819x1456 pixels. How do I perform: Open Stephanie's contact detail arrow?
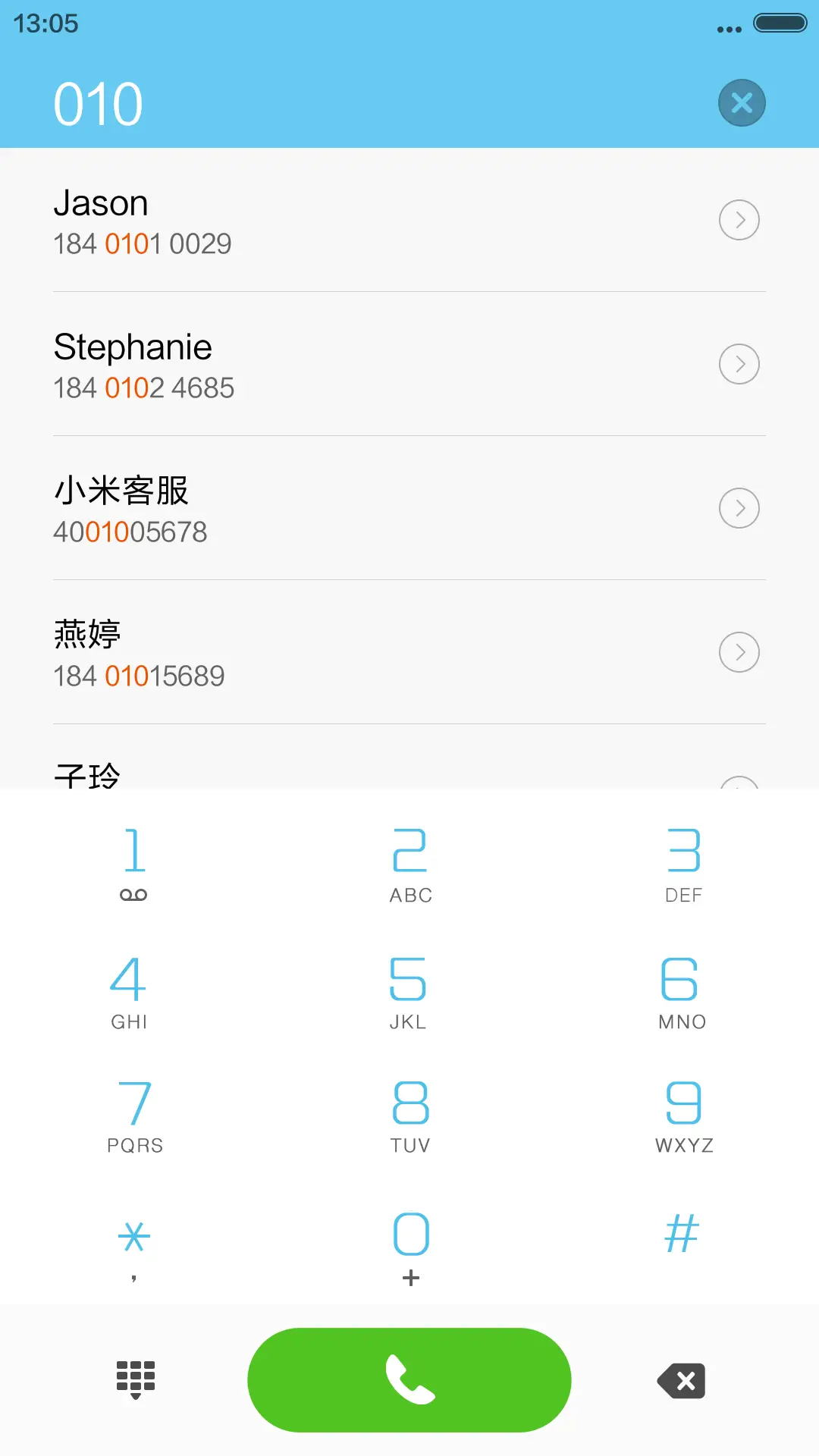tap(739, 364)
